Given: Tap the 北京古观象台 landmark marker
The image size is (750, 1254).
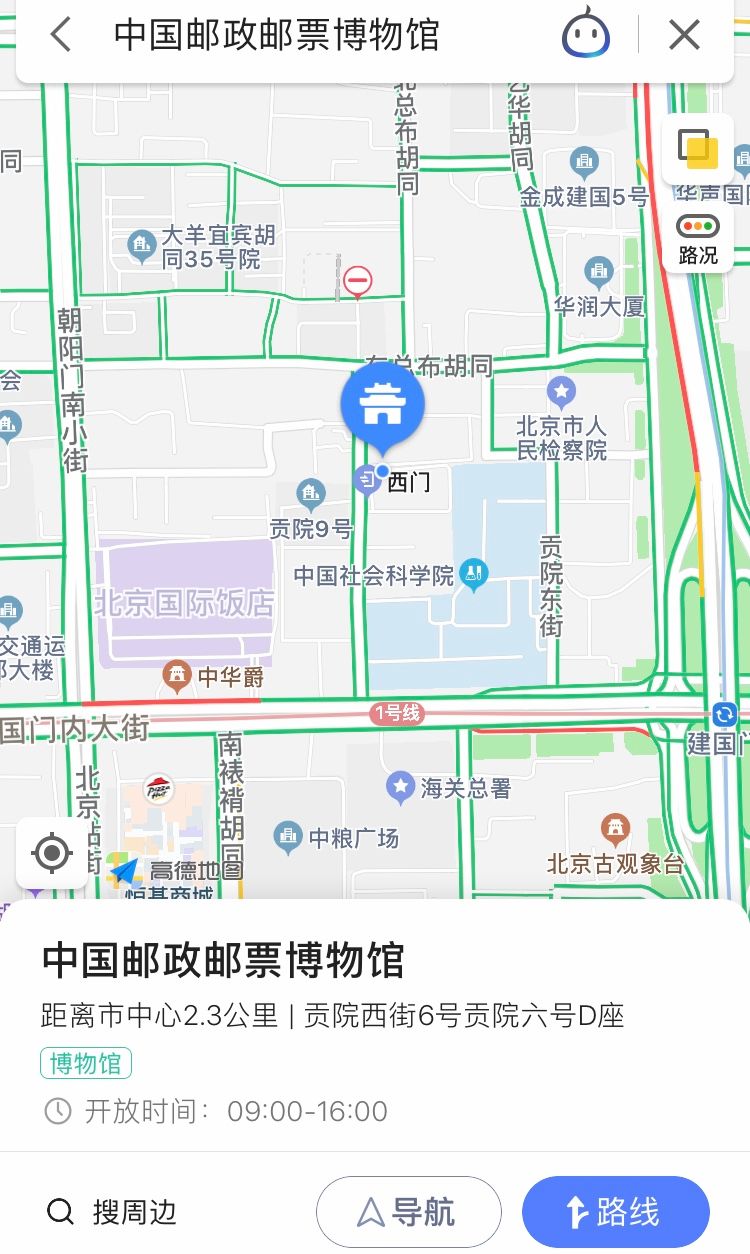Looking at the screenshot, I should point(616,829).
